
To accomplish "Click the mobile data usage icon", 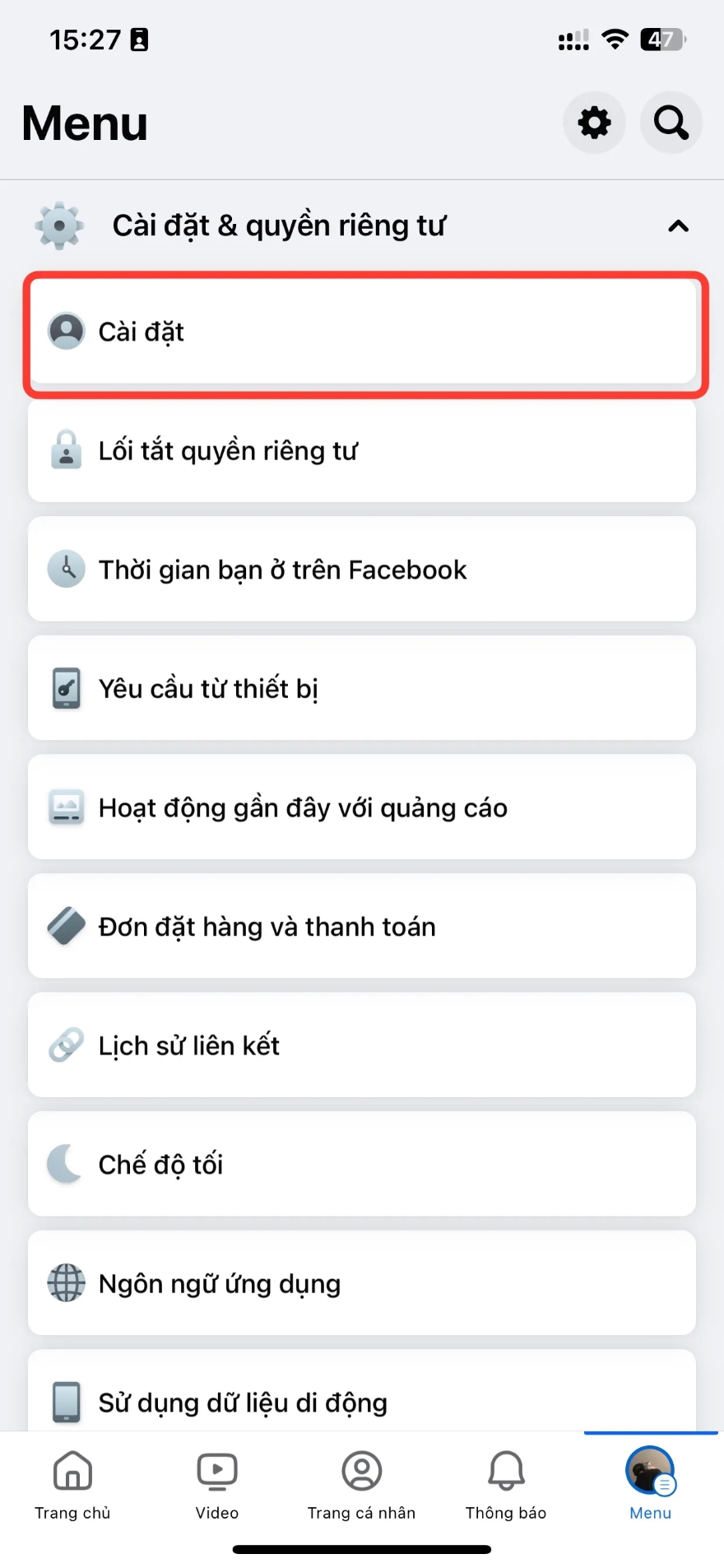I will tap(66, 1402).
